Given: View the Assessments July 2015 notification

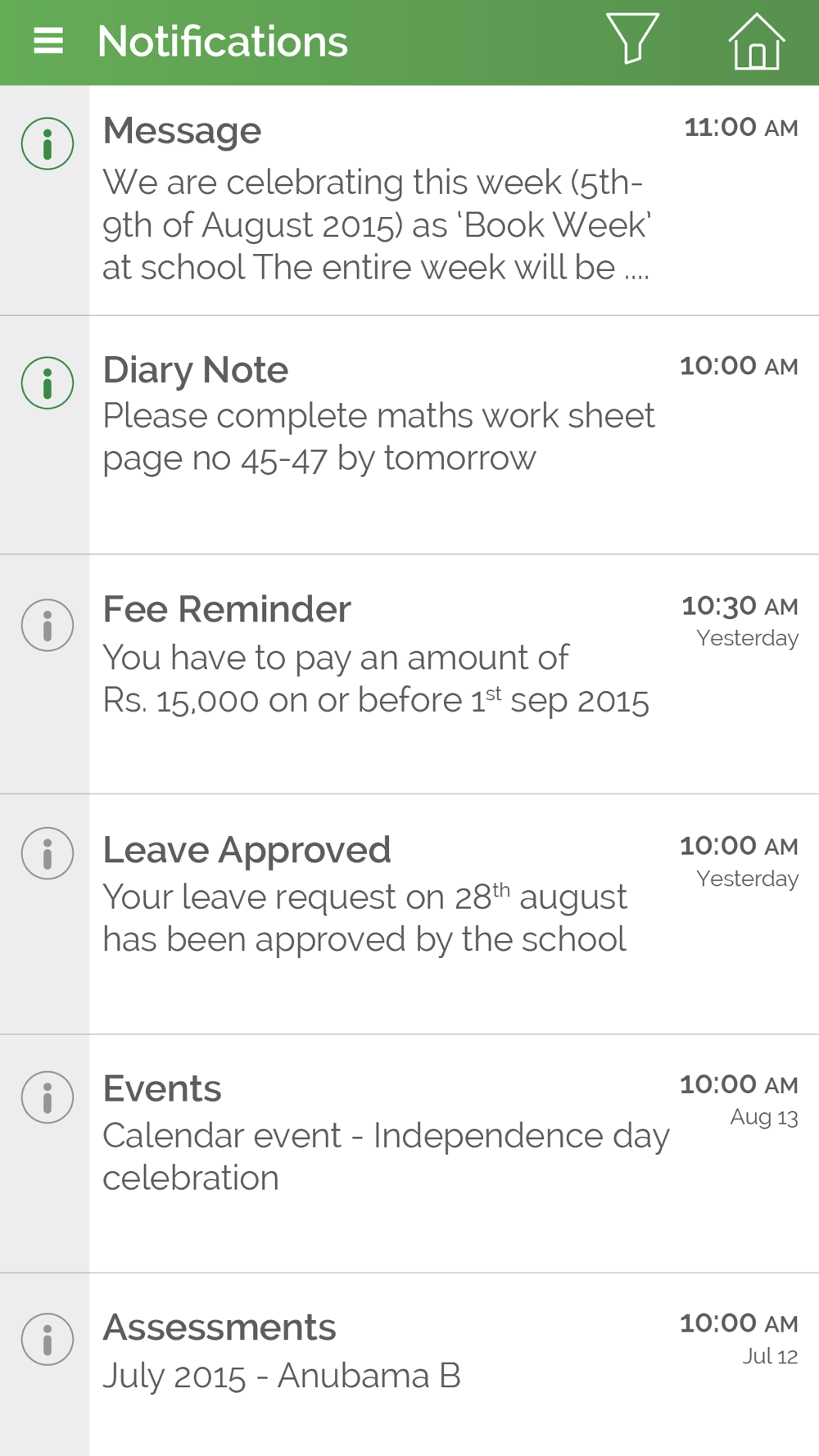Looking at the screenshot, I should [409, 1364].
